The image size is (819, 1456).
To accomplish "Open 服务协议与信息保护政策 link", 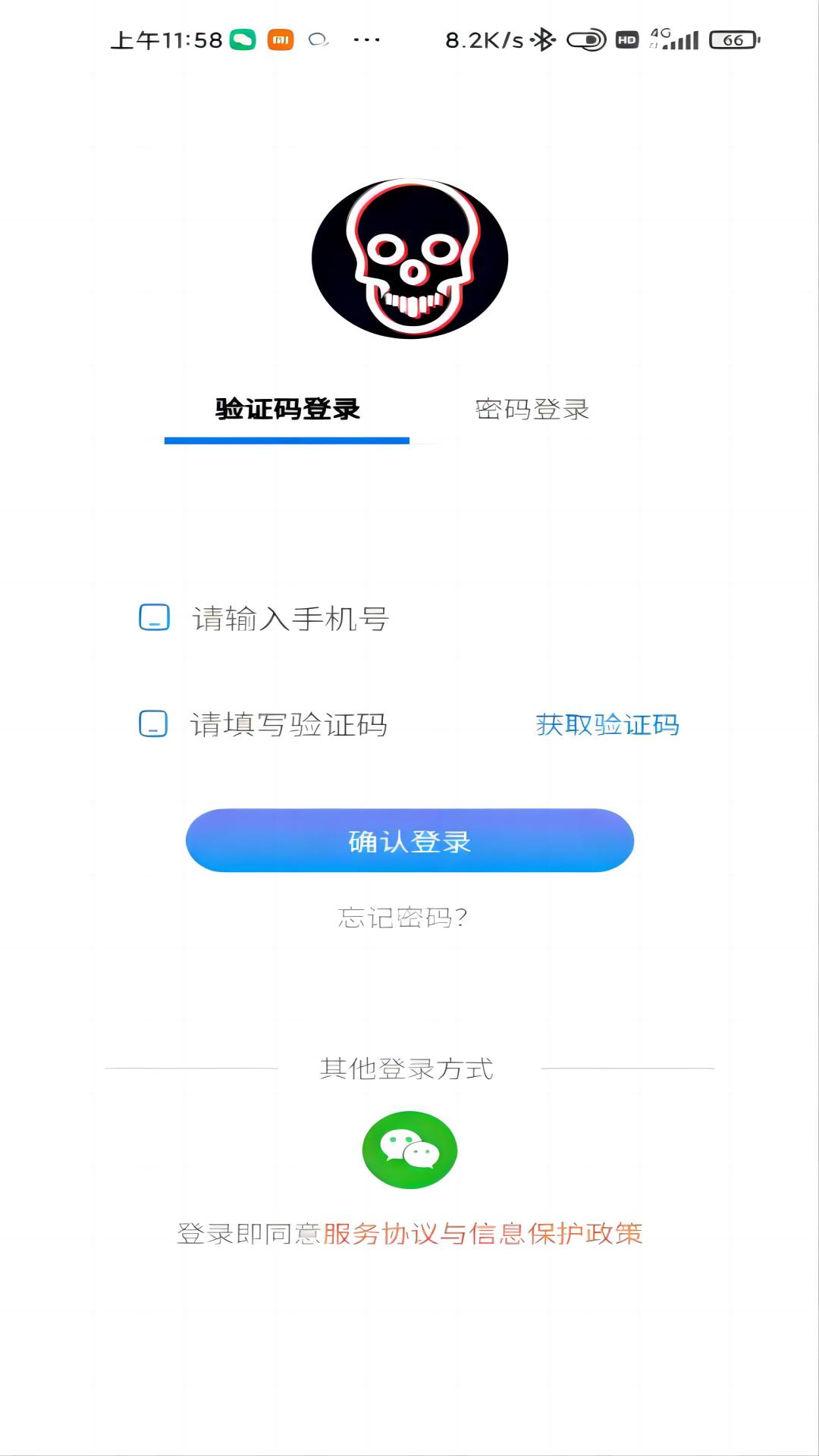I will point(482,1234).
